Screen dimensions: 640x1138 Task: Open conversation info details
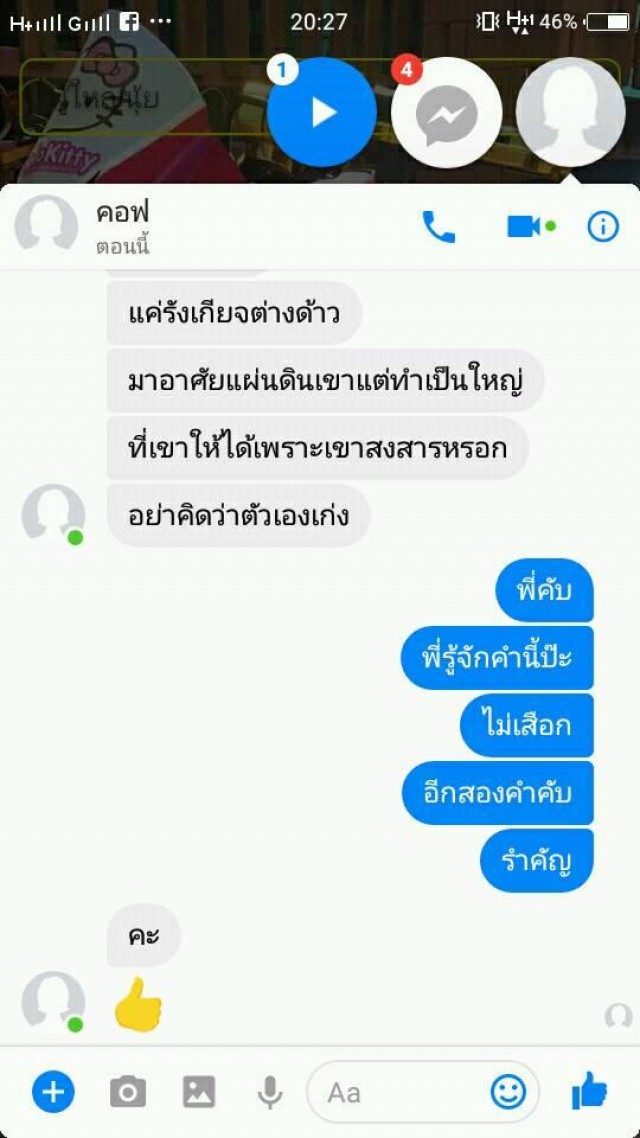pos(602,227)
